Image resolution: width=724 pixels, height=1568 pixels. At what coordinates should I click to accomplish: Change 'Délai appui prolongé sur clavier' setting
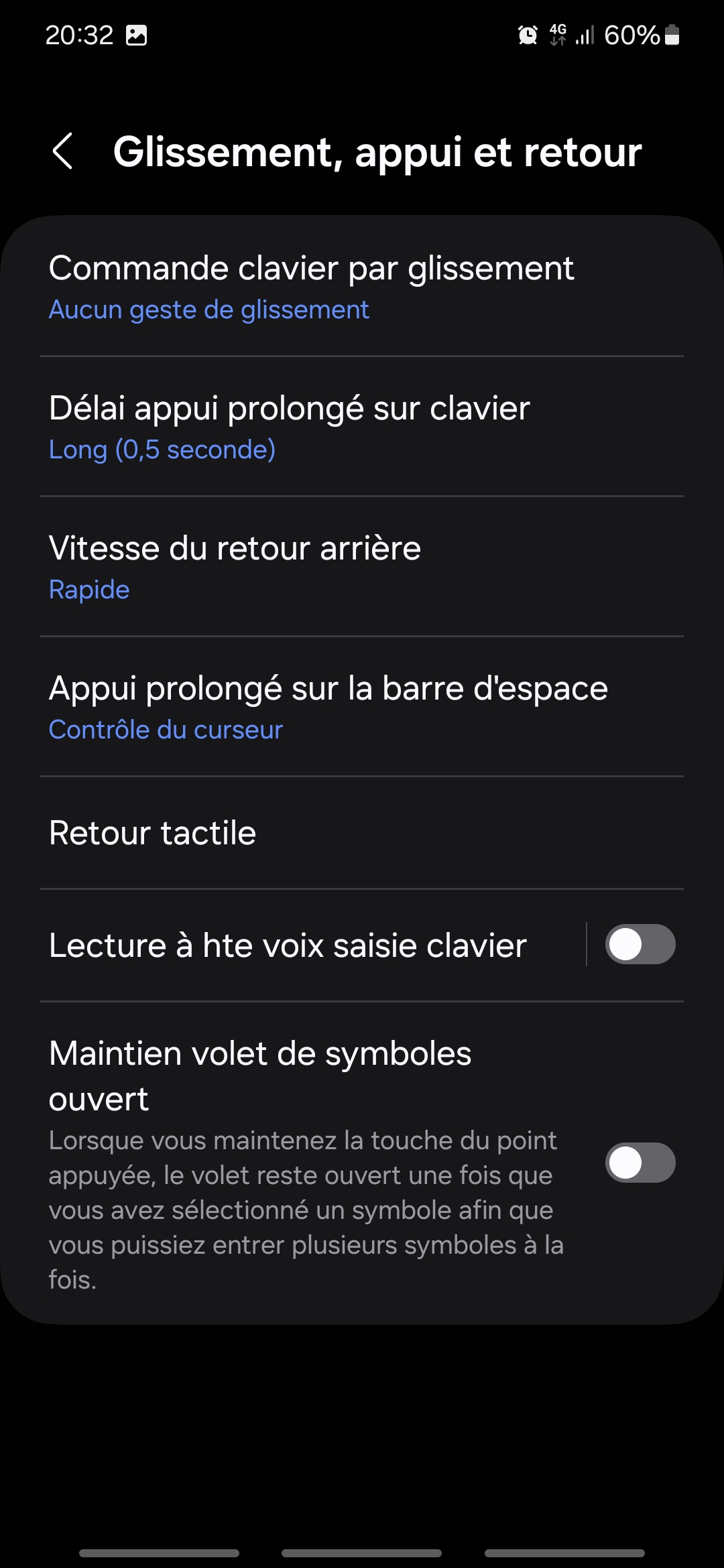click(290, 426)
